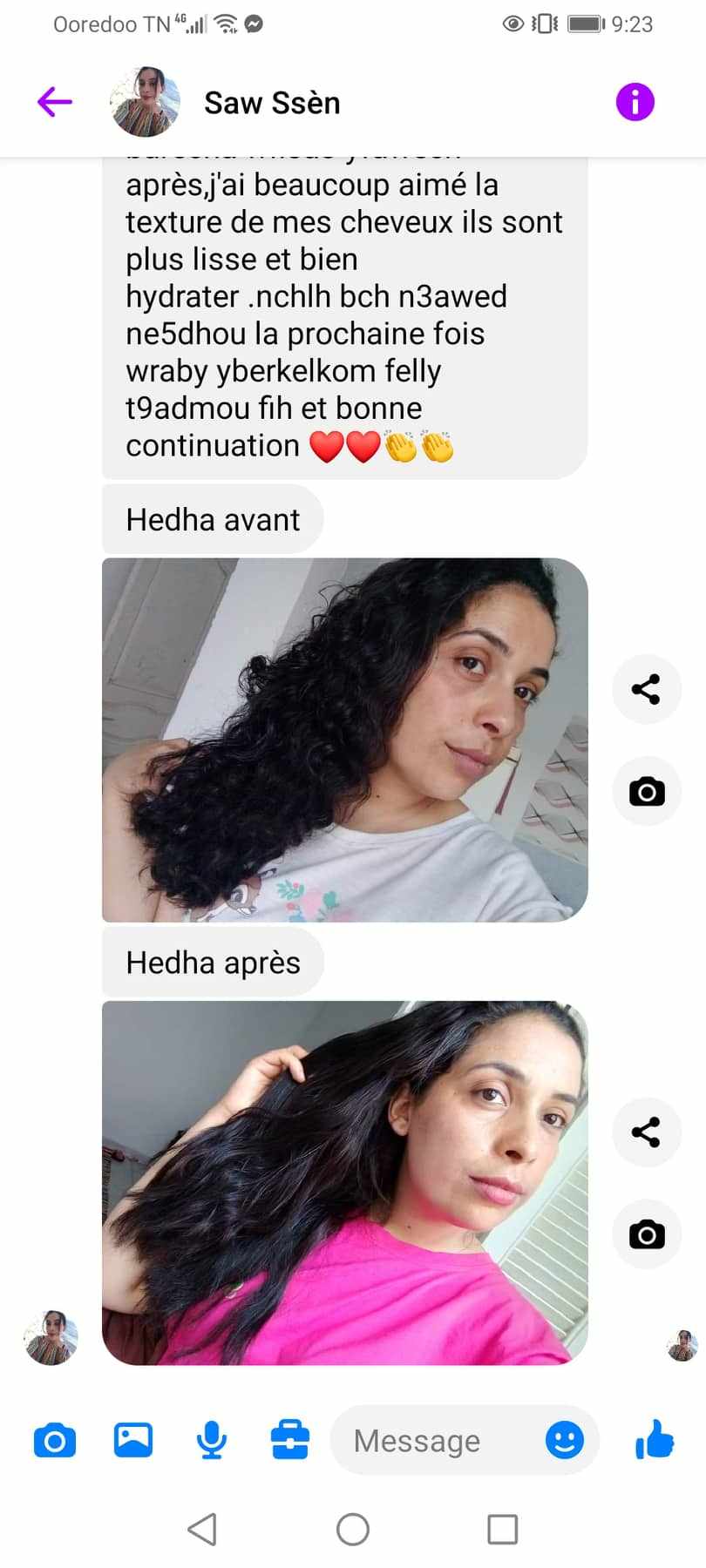Open the photo gallery picker

click(133, 1440)
